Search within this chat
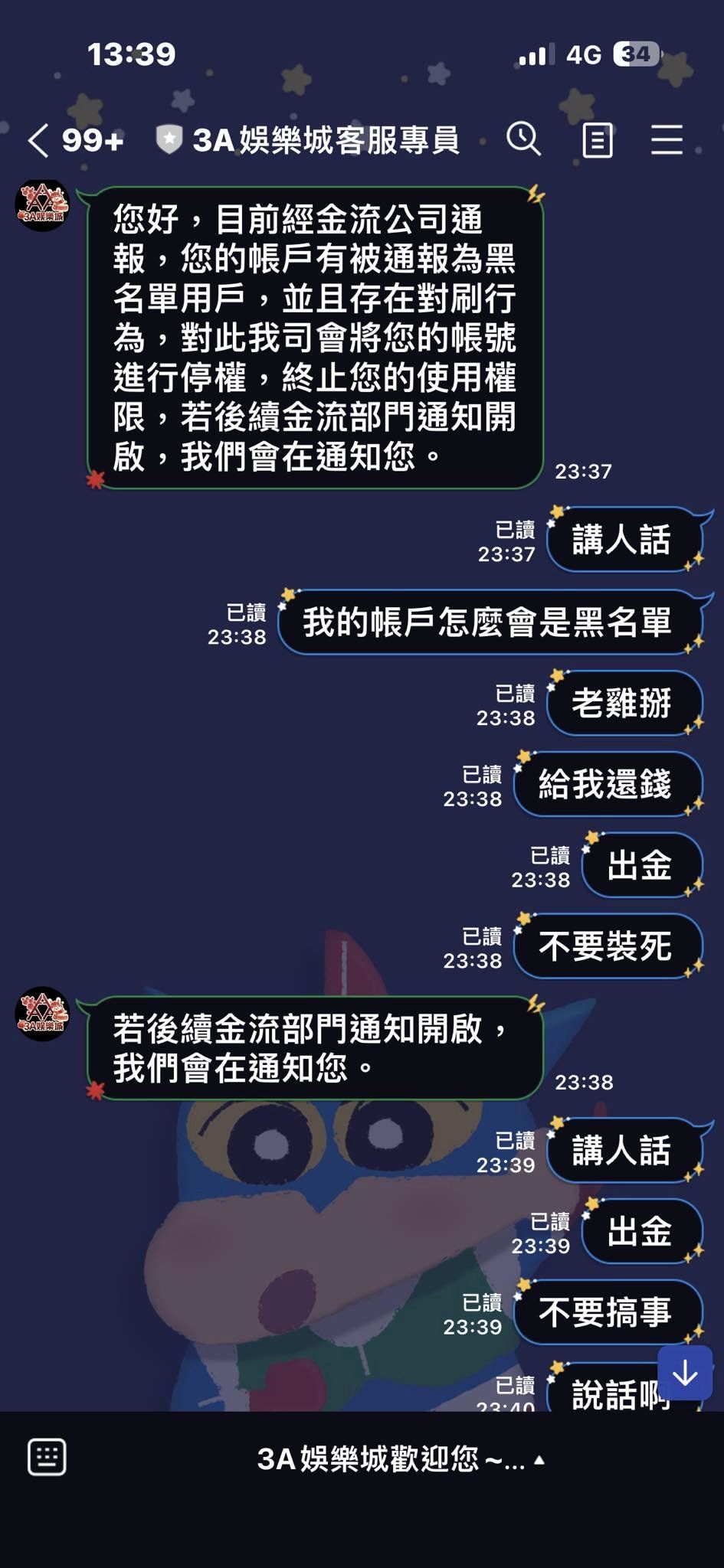 point(524,139)
